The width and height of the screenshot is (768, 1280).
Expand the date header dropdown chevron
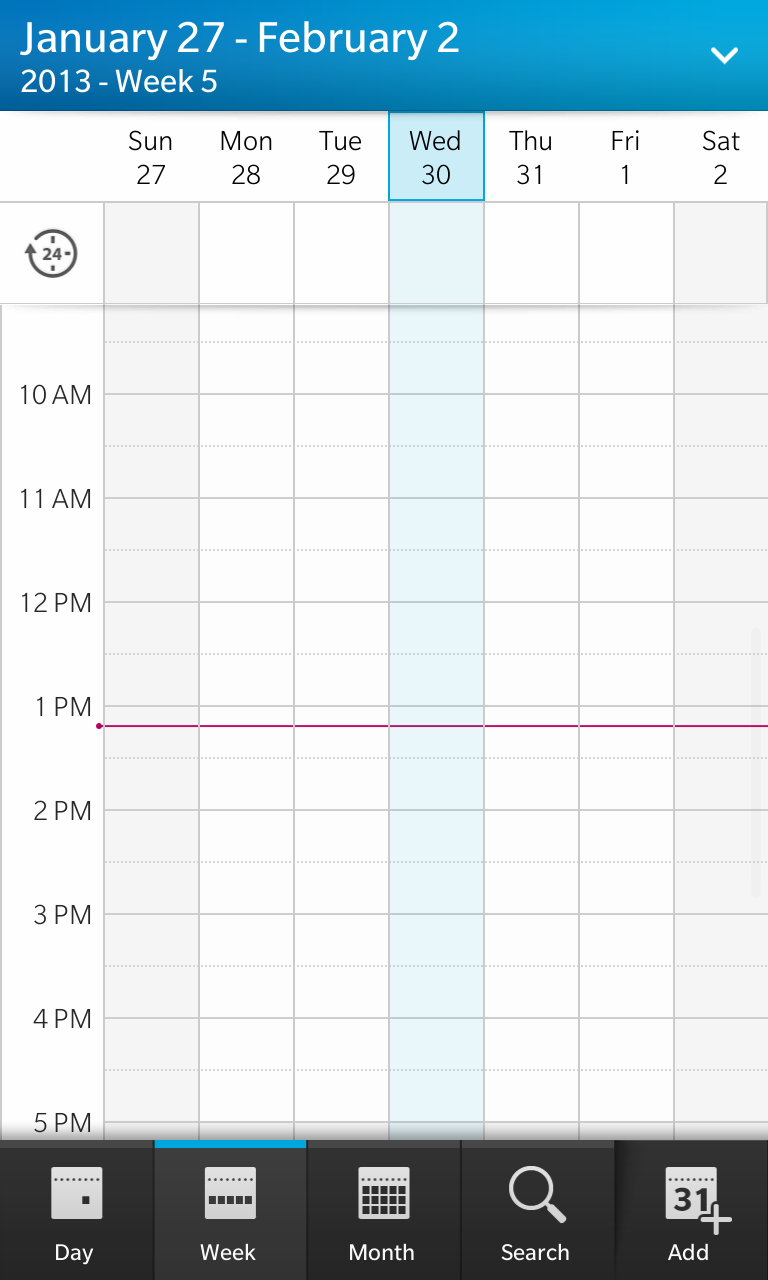click(x=724, y=56)
